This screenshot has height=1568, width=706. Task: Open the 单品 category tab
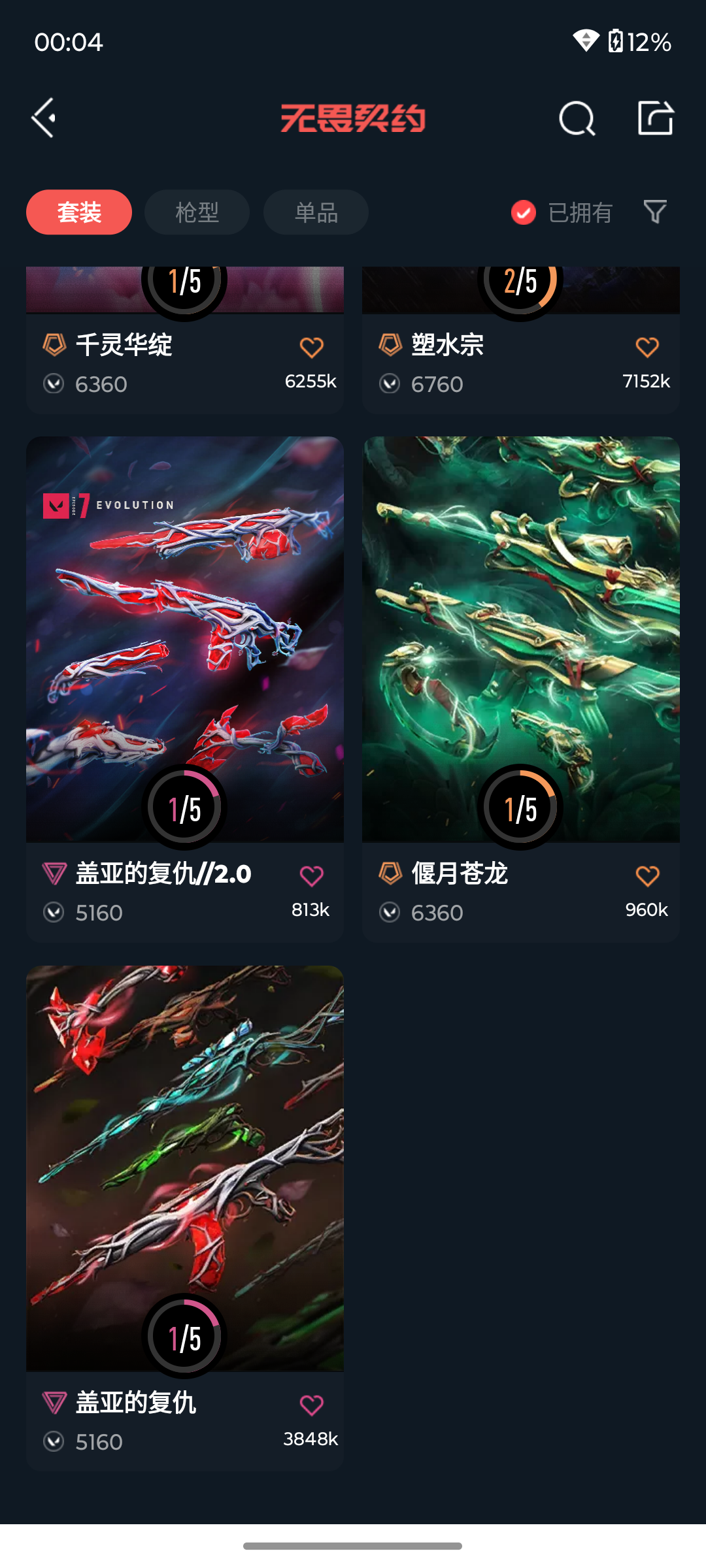pos(315,212)
